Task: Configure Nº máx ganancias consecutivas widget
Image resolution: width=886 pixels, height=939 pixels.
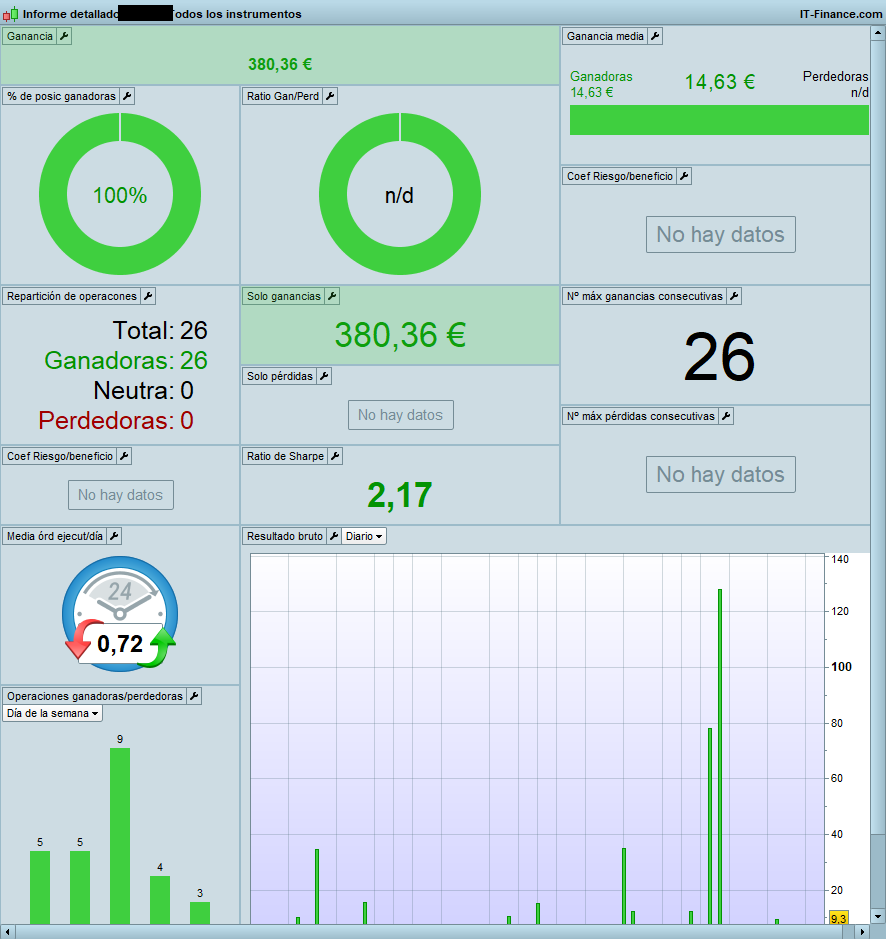Action: pos(733,296)
